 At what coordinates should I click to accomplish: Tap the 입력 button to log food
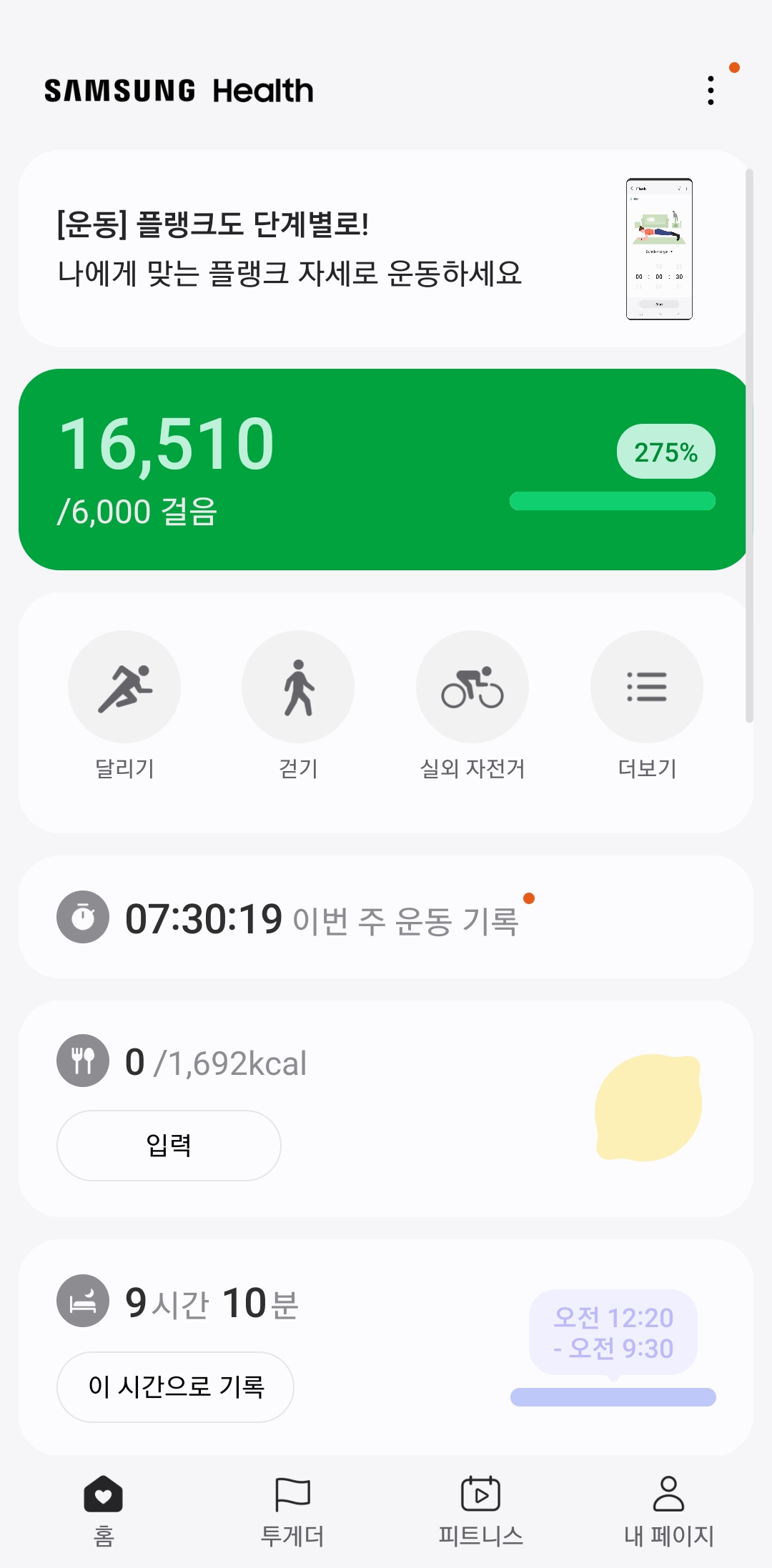(169, 1145)
